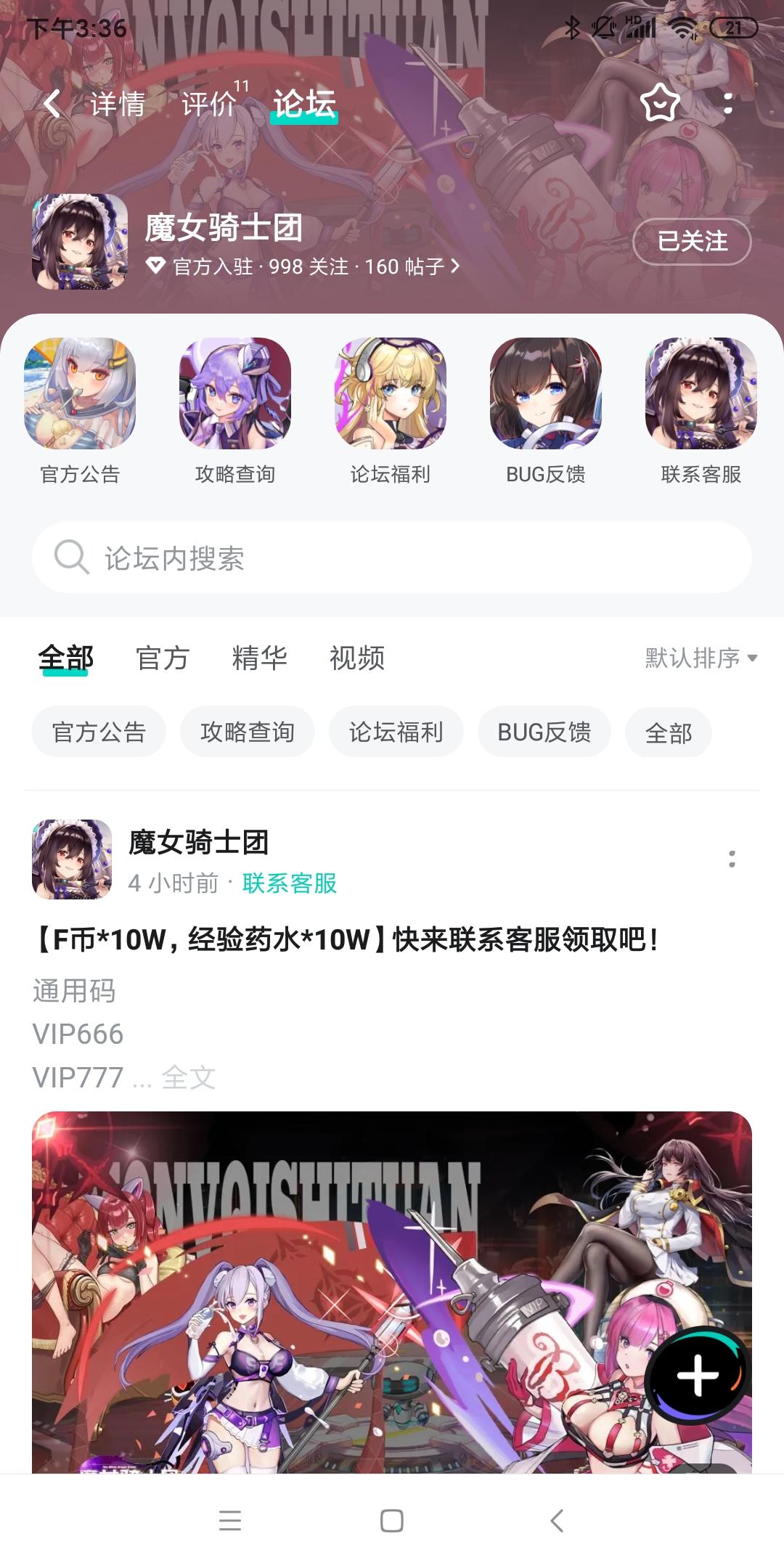Open the 论坛福利 forum benefits channel icon
Screen dimensions: 784x1568
(x=390, y=394)
